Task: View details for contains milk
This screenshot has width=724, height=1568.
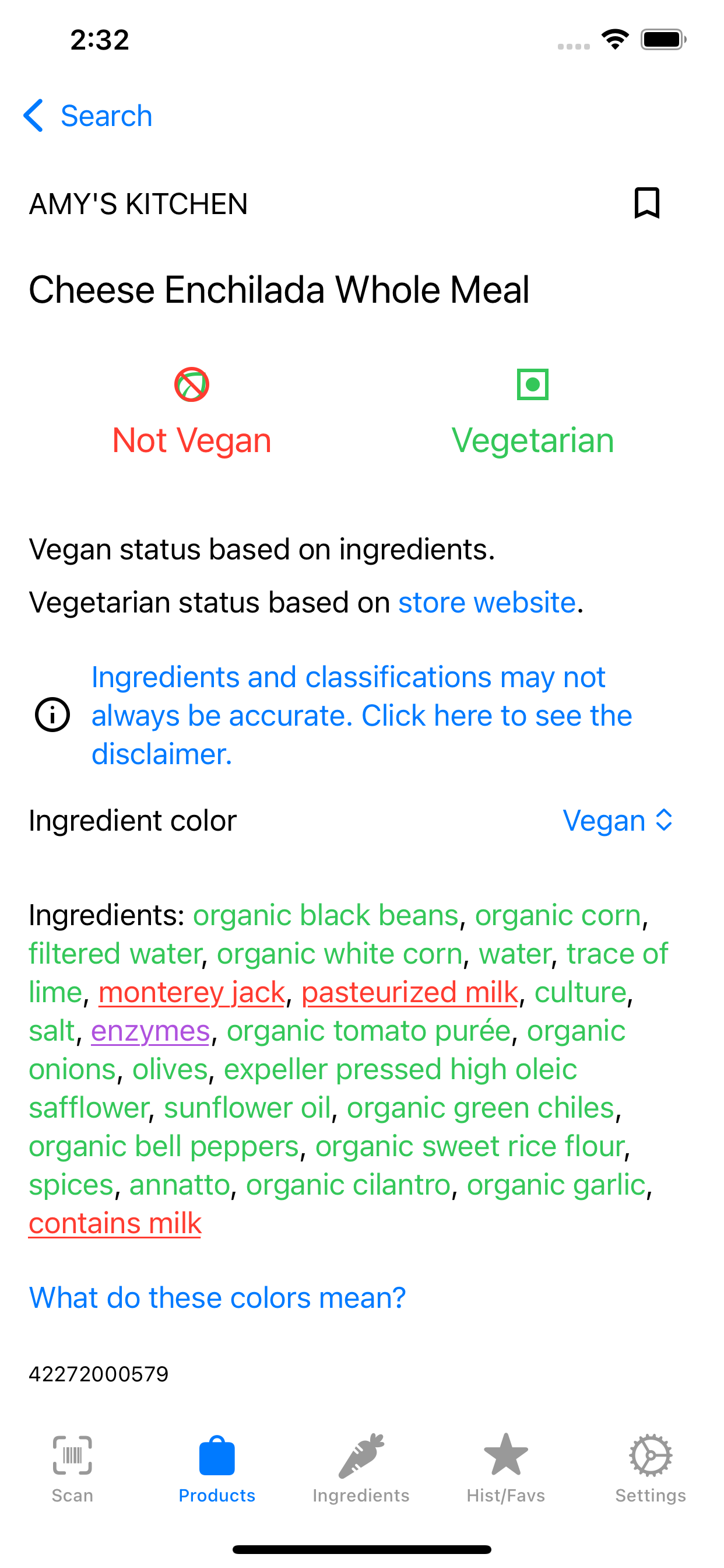Action: 115,1223
